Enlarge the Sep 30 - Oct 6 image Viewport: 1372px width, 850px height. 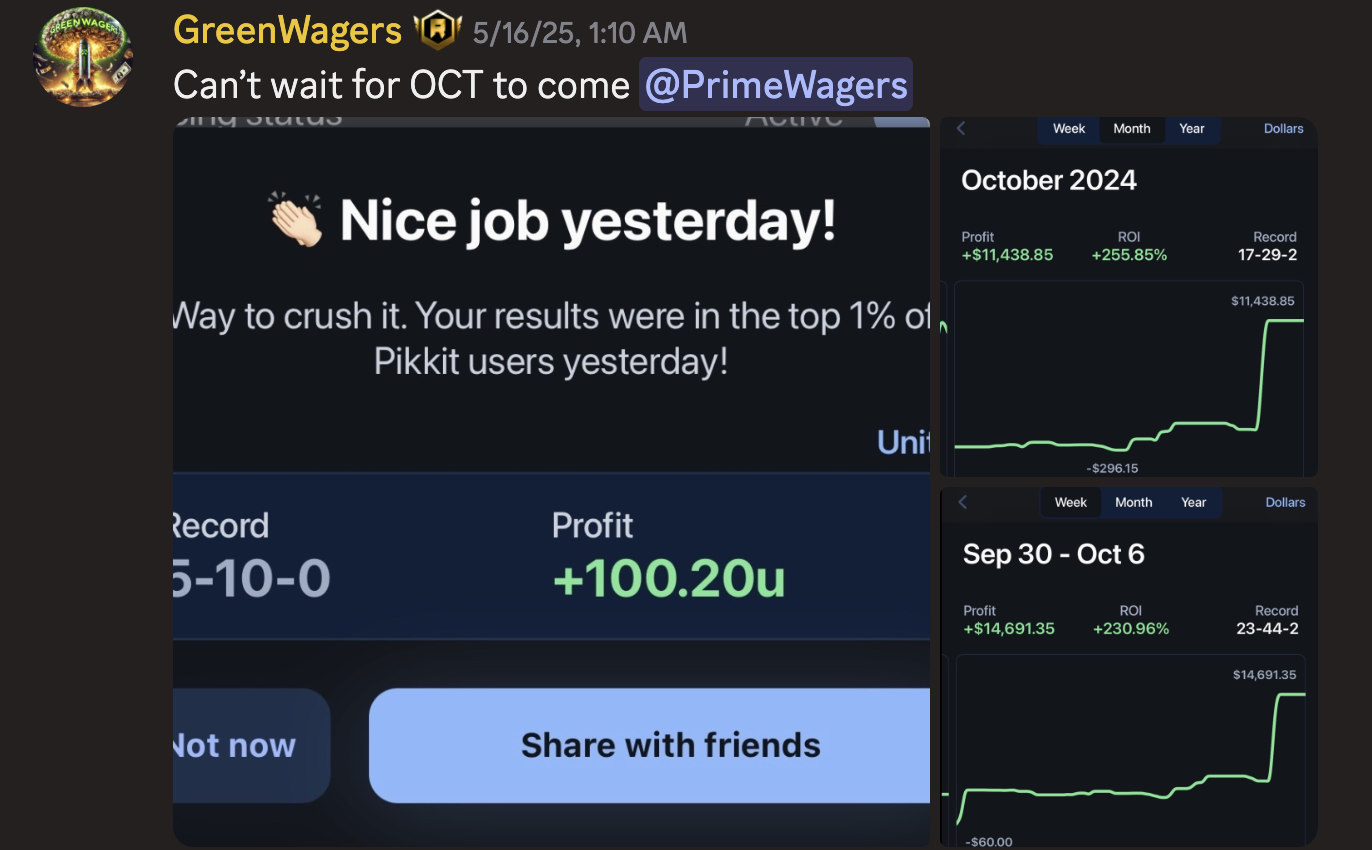(x=1128, y=667)
